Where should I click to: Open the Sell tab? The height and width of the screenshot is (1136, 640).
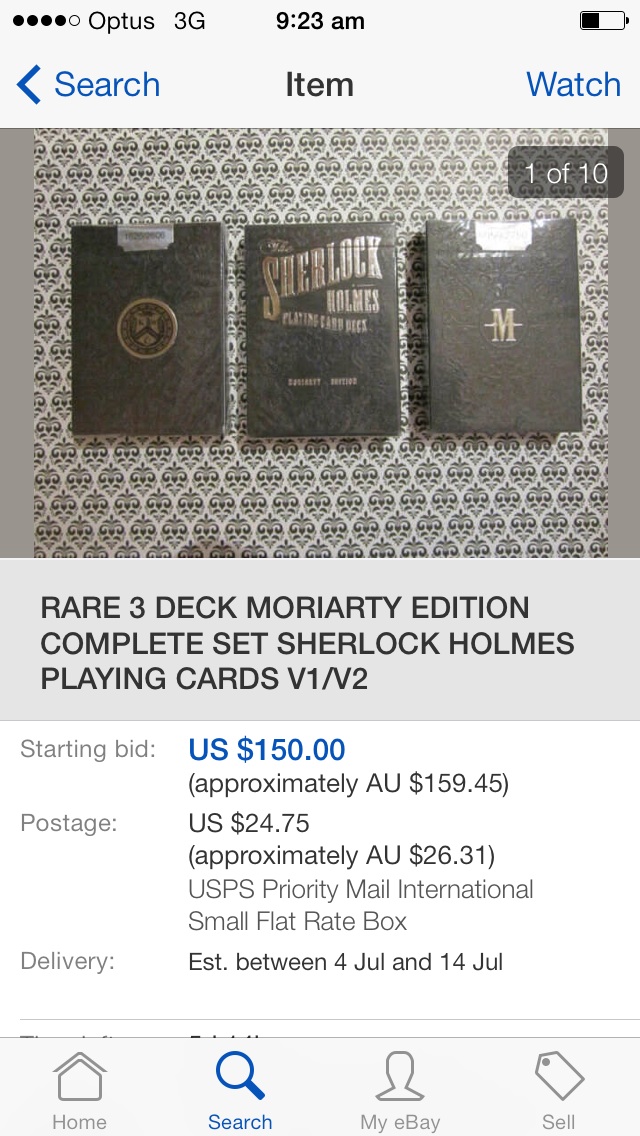(560, 1090)
